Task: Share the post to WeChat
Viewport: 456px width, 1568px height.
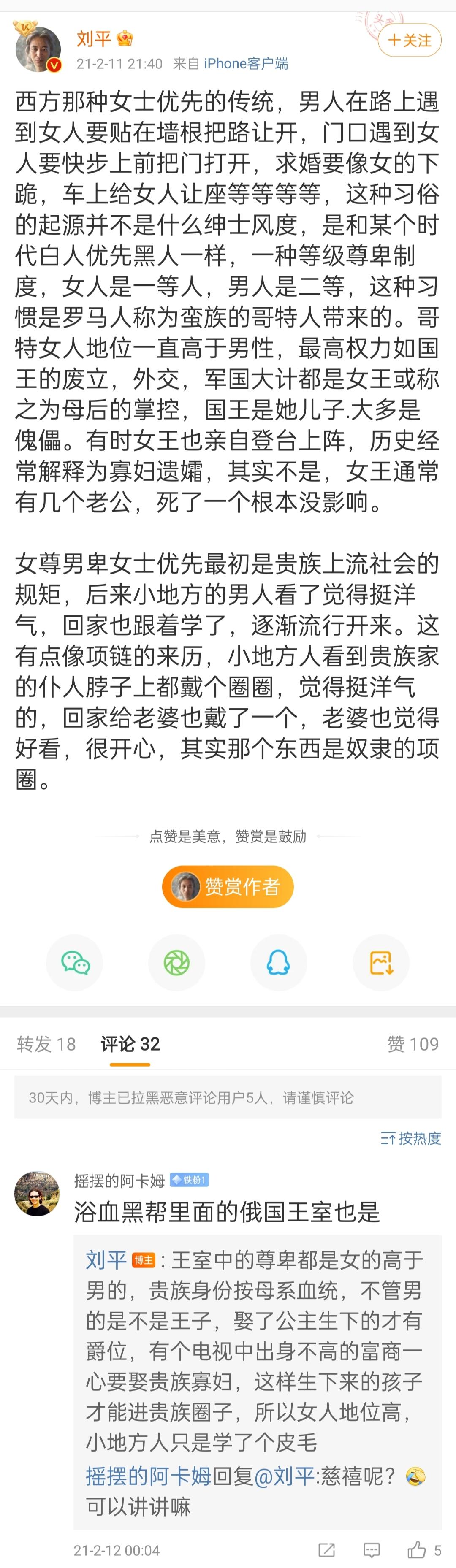Action: point(75,963)
